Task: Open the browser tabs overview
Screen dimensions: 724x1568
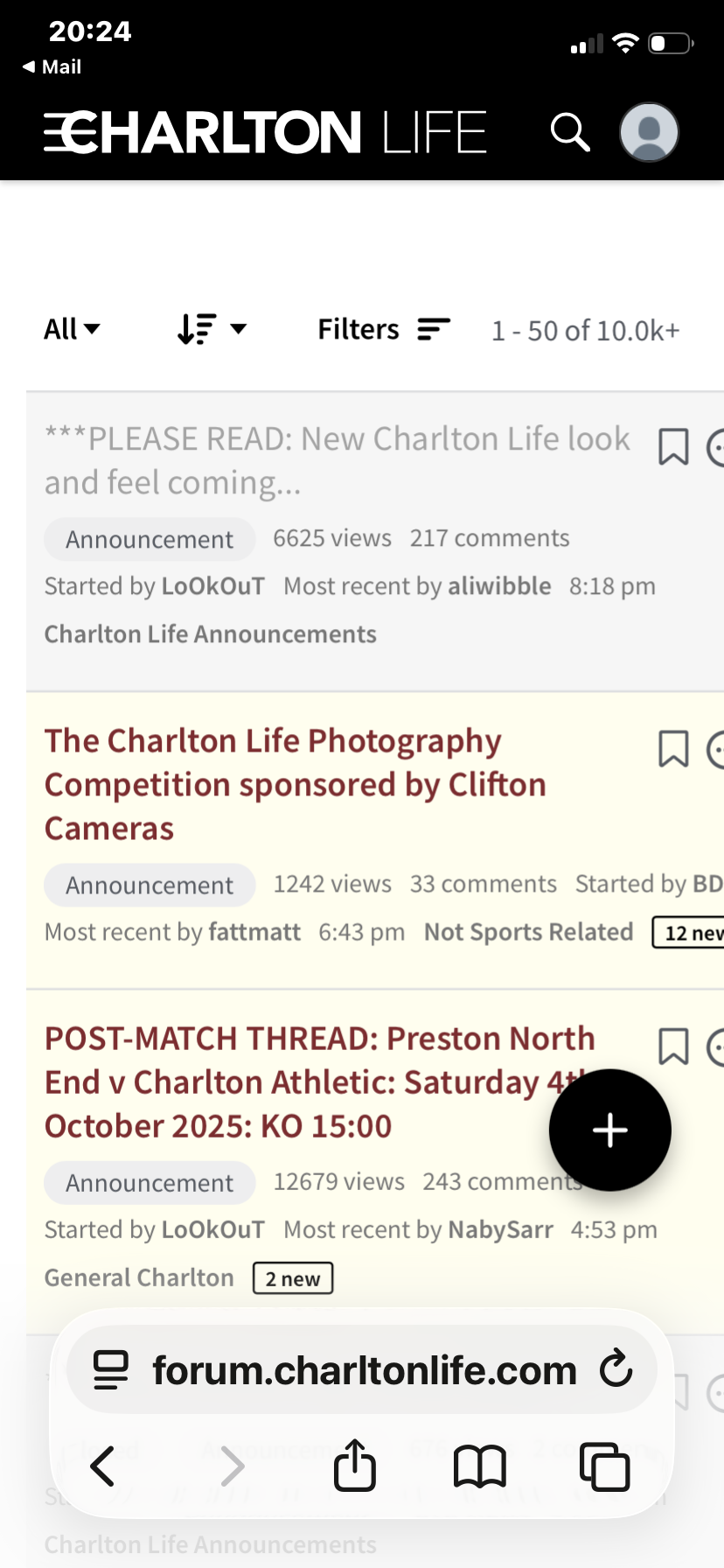Action: [x=604, y=1466]
